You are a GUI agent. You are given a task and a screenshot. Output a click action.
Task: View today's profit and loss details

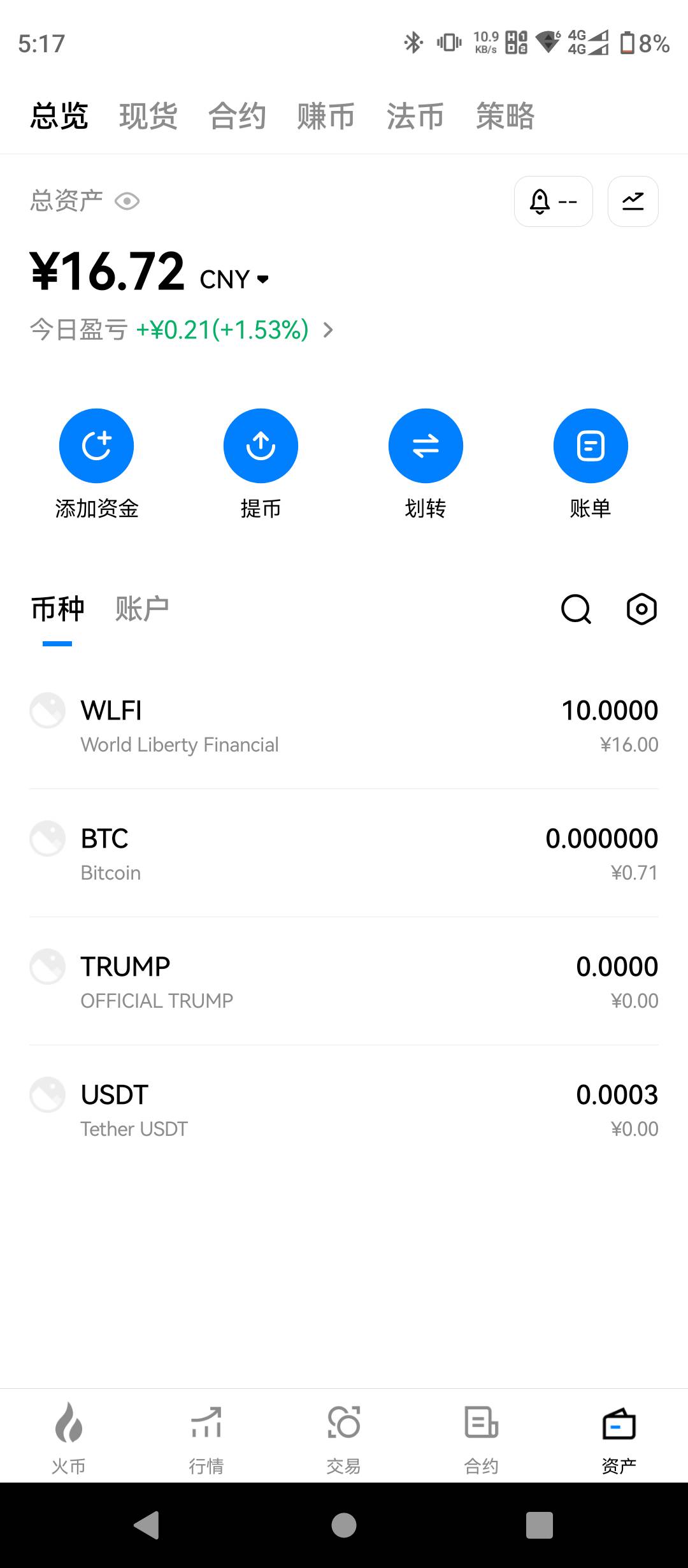point(182,330)
